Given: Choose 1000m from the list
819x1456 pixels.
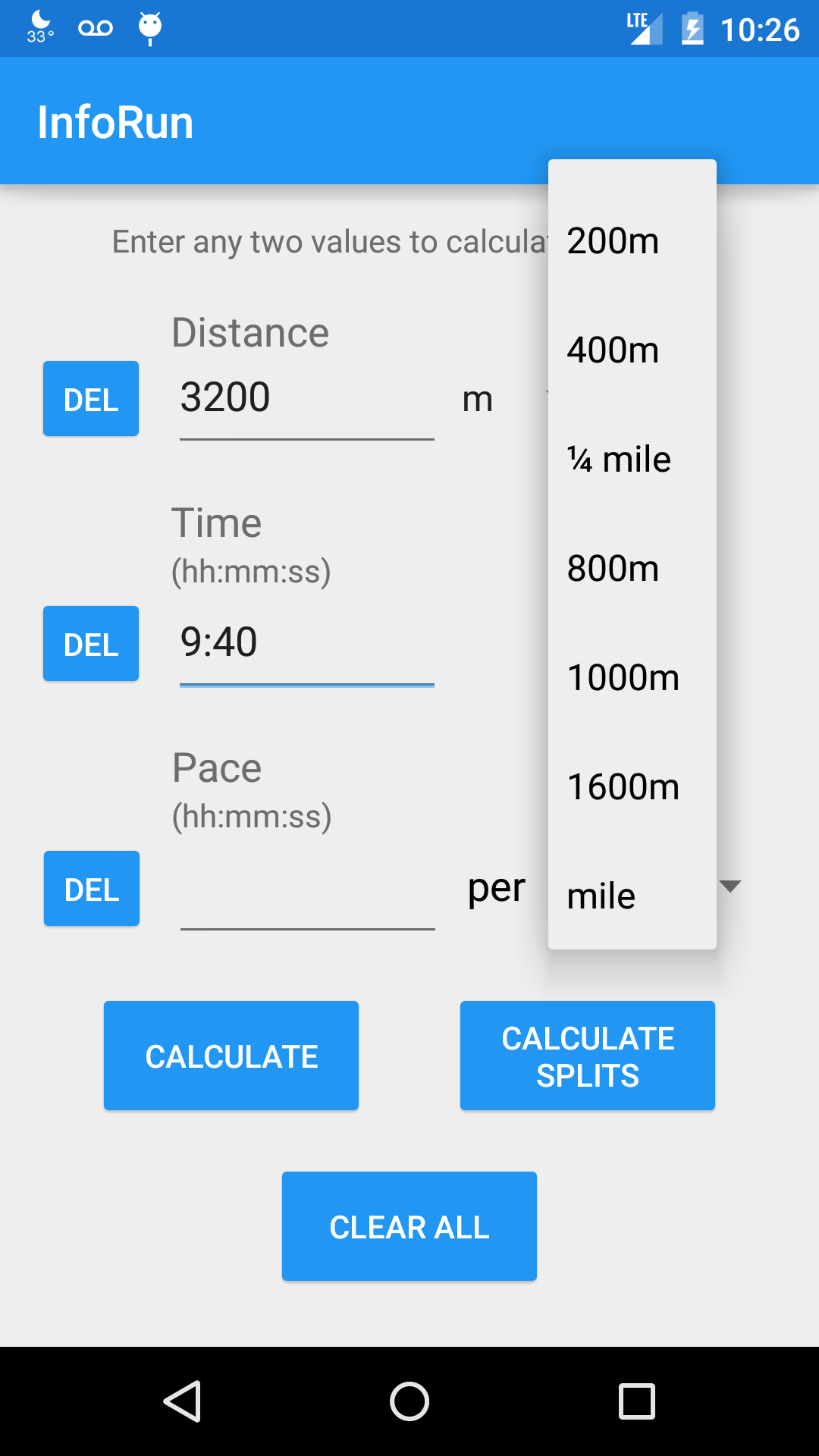Looking at the screenshot, I should (632, 678).
